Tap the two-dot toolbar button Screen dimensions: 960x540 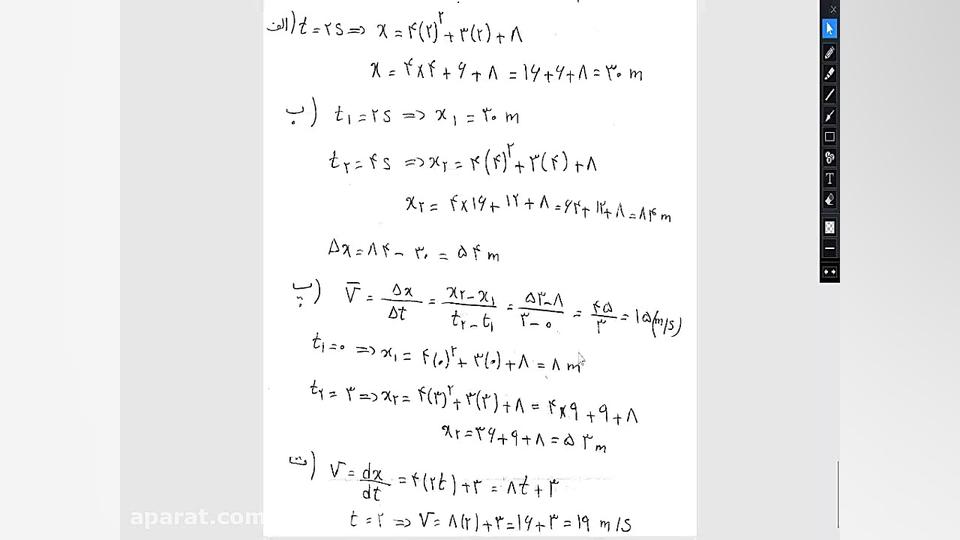(x=829, y=271)
